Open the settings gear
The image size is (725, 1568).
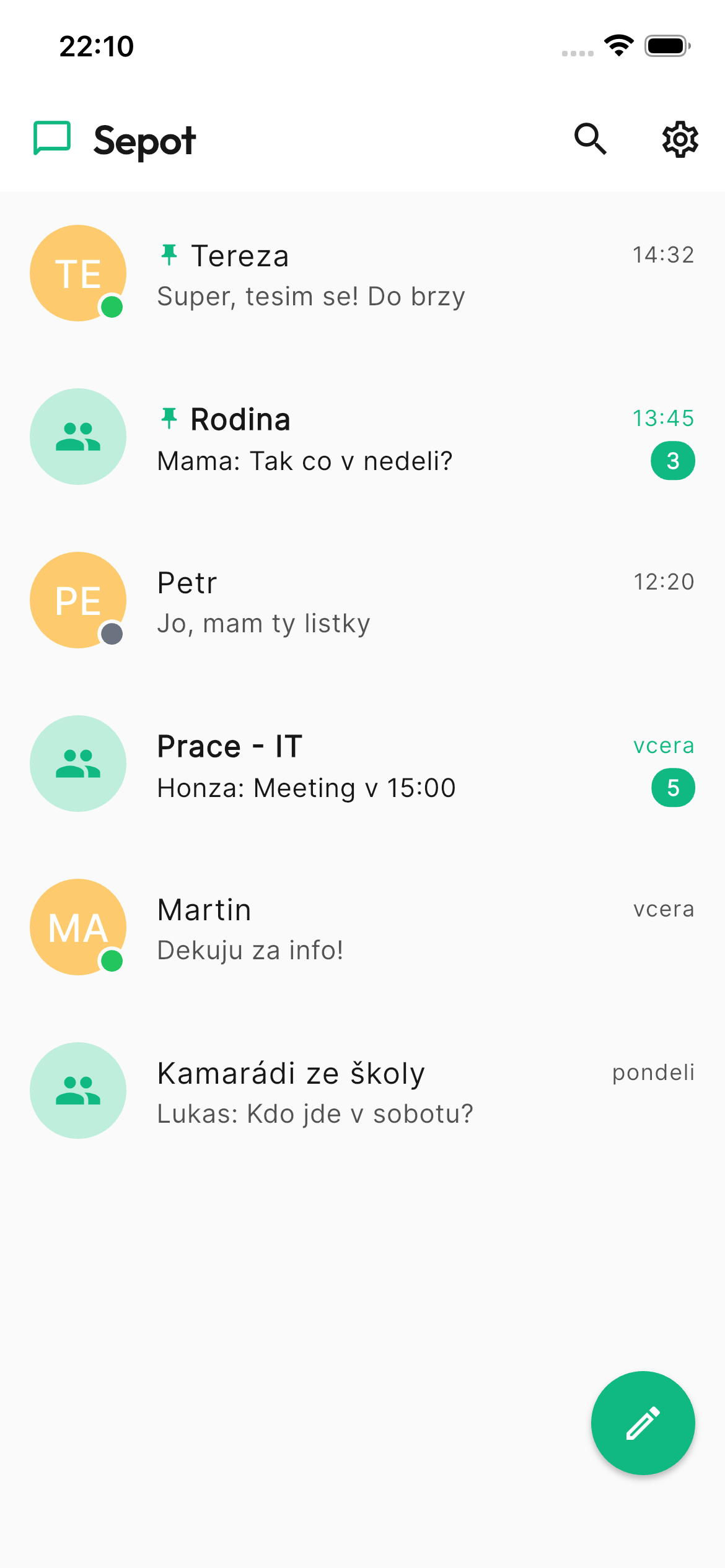click(x=680, y=139)
